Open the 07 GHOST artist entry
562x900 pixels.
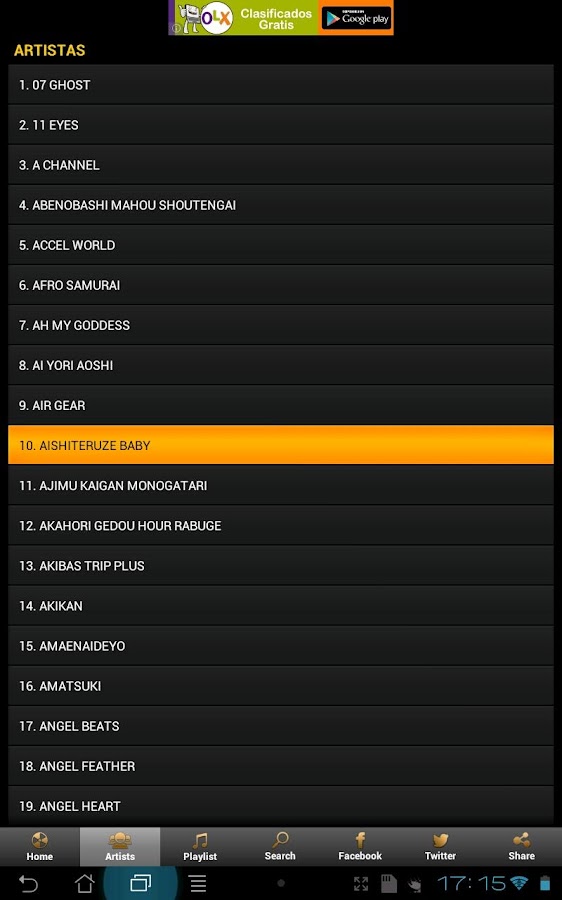click(x=281, y=84)
